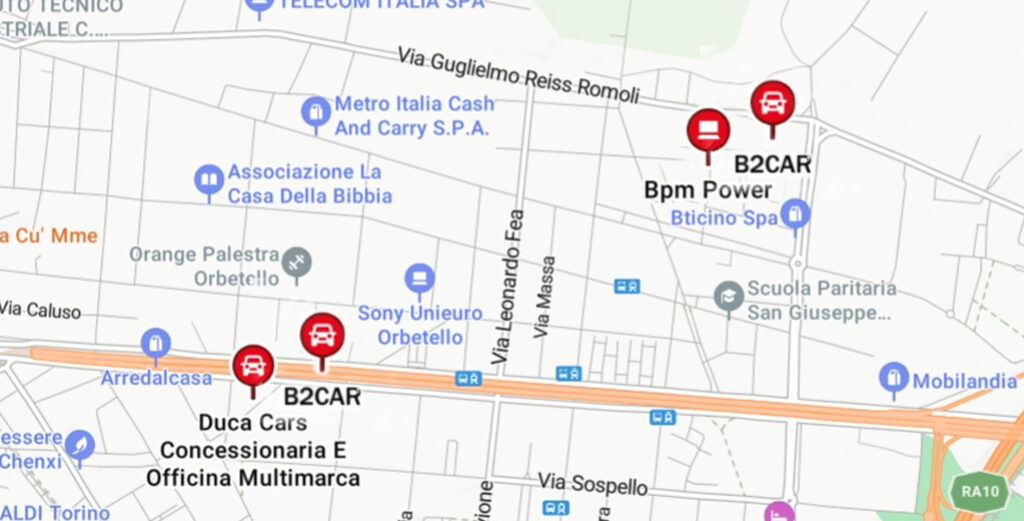Open the B2CAR pin next to Bpm Power
Viewport: 1024px width, 521px height.
[x=773, y=103]
